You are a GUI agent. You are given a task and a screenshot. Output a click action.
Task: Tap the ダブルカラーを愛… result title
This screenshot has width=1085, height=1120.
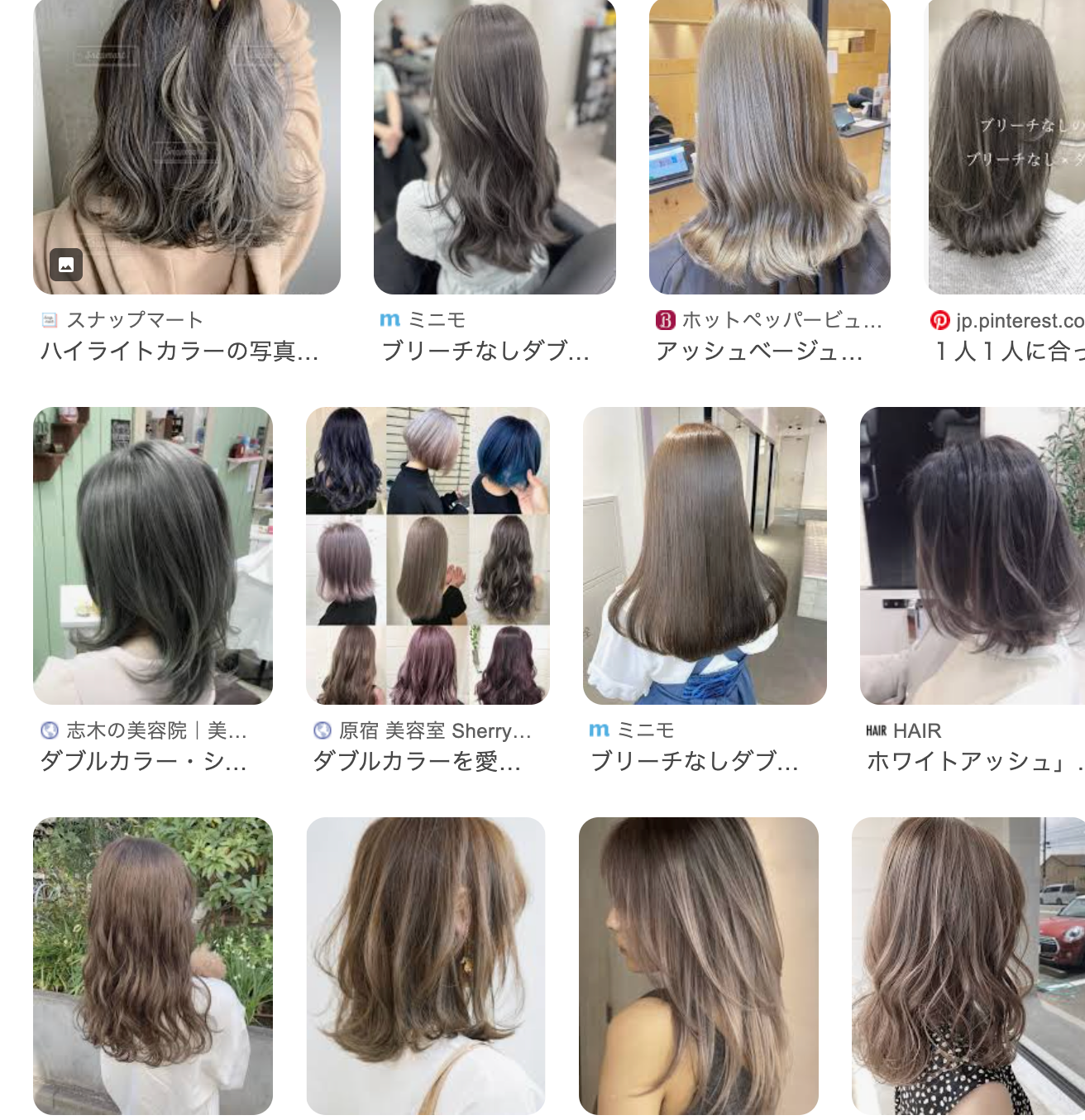(x=417, y=761)
